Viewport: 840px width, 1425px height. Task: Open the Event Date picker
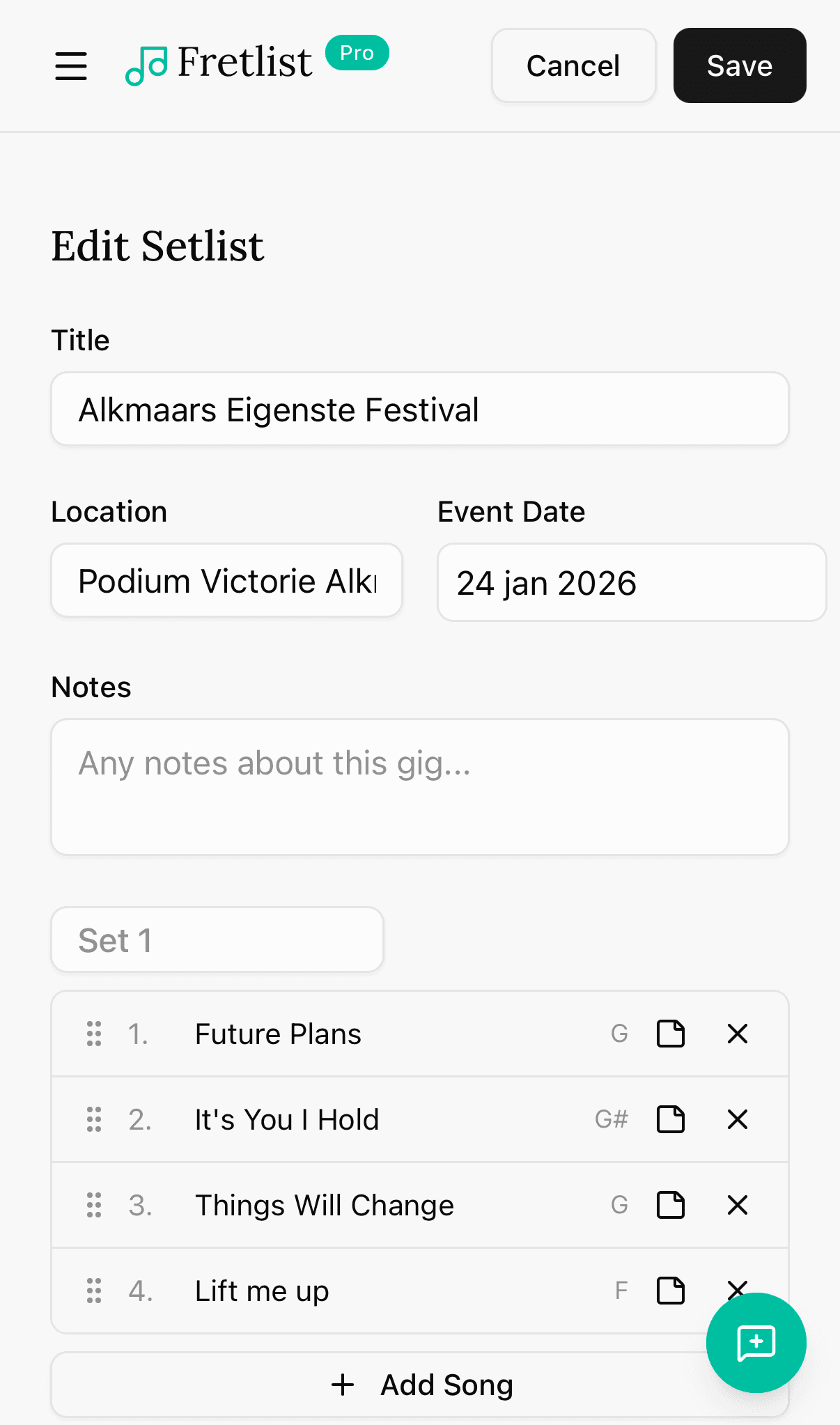[631, 582]
